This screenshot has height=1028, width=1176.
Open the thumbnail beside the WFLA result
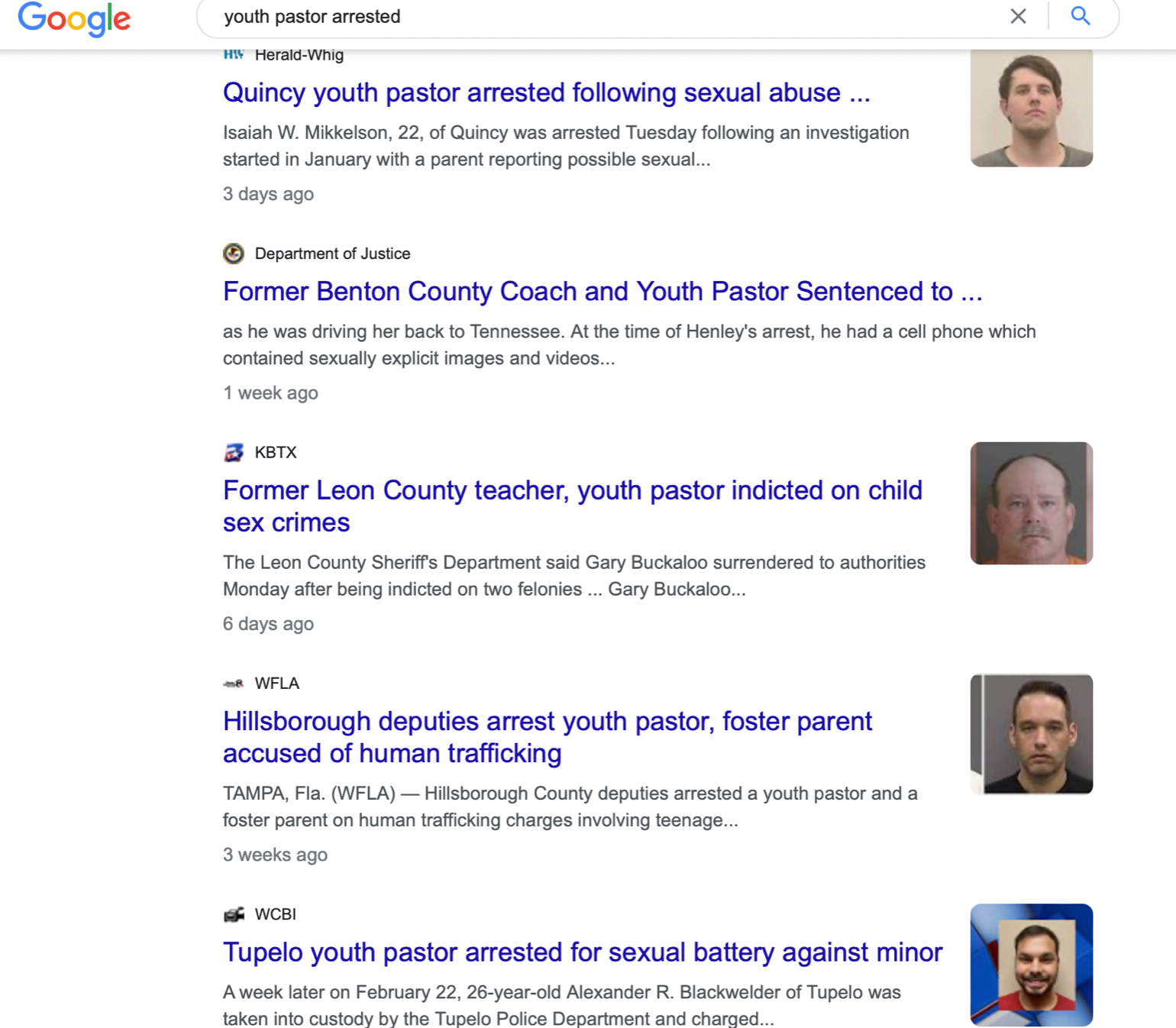click(1031, 734)
